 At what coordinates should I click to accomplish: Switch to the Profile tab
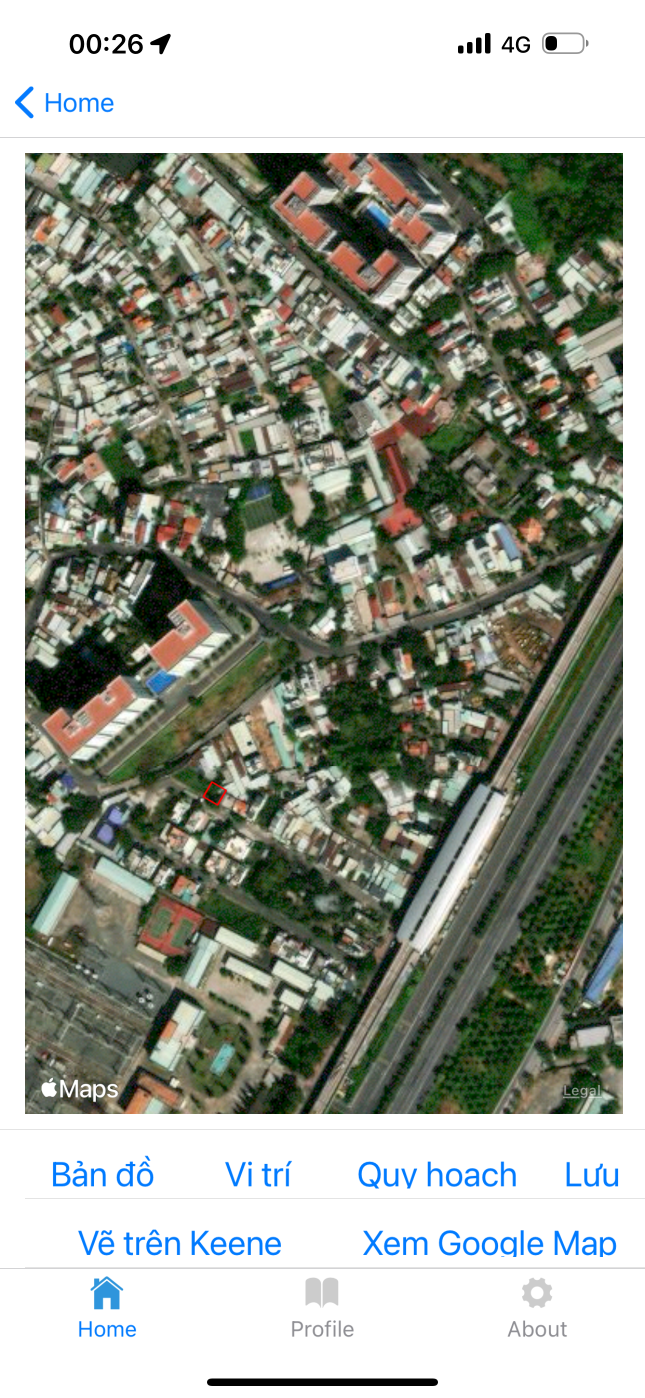322,1308
